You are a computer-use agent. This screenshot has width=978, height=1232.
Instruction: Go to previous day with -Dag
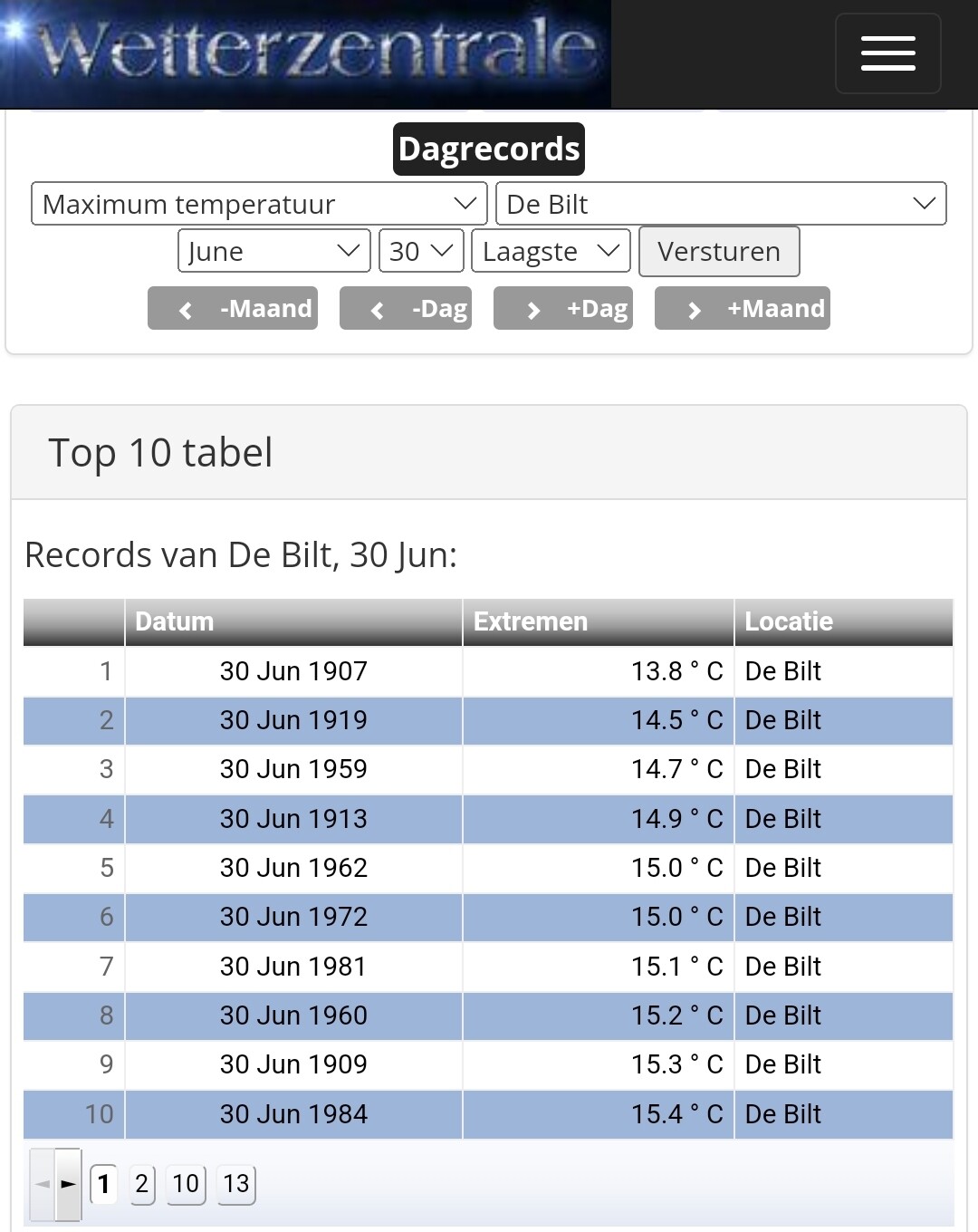point(406,309)
